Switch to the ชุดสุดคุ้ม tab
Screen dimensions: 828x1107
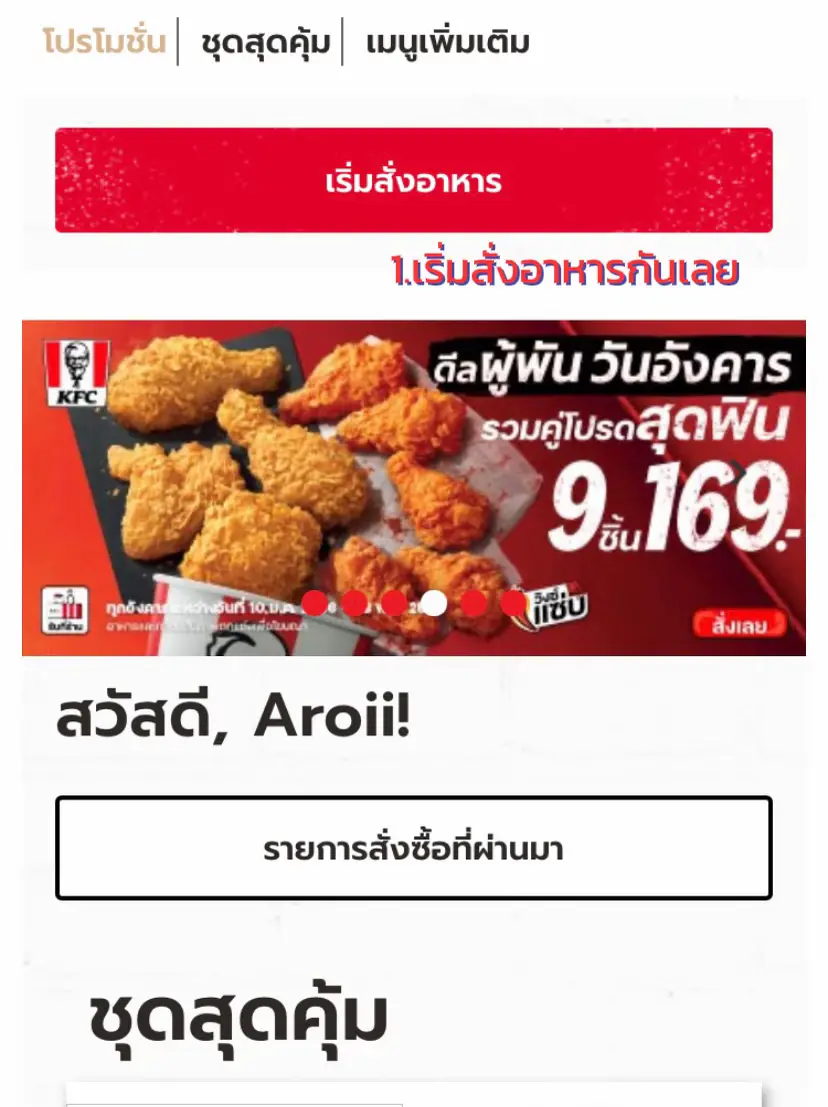click(260, 42)
